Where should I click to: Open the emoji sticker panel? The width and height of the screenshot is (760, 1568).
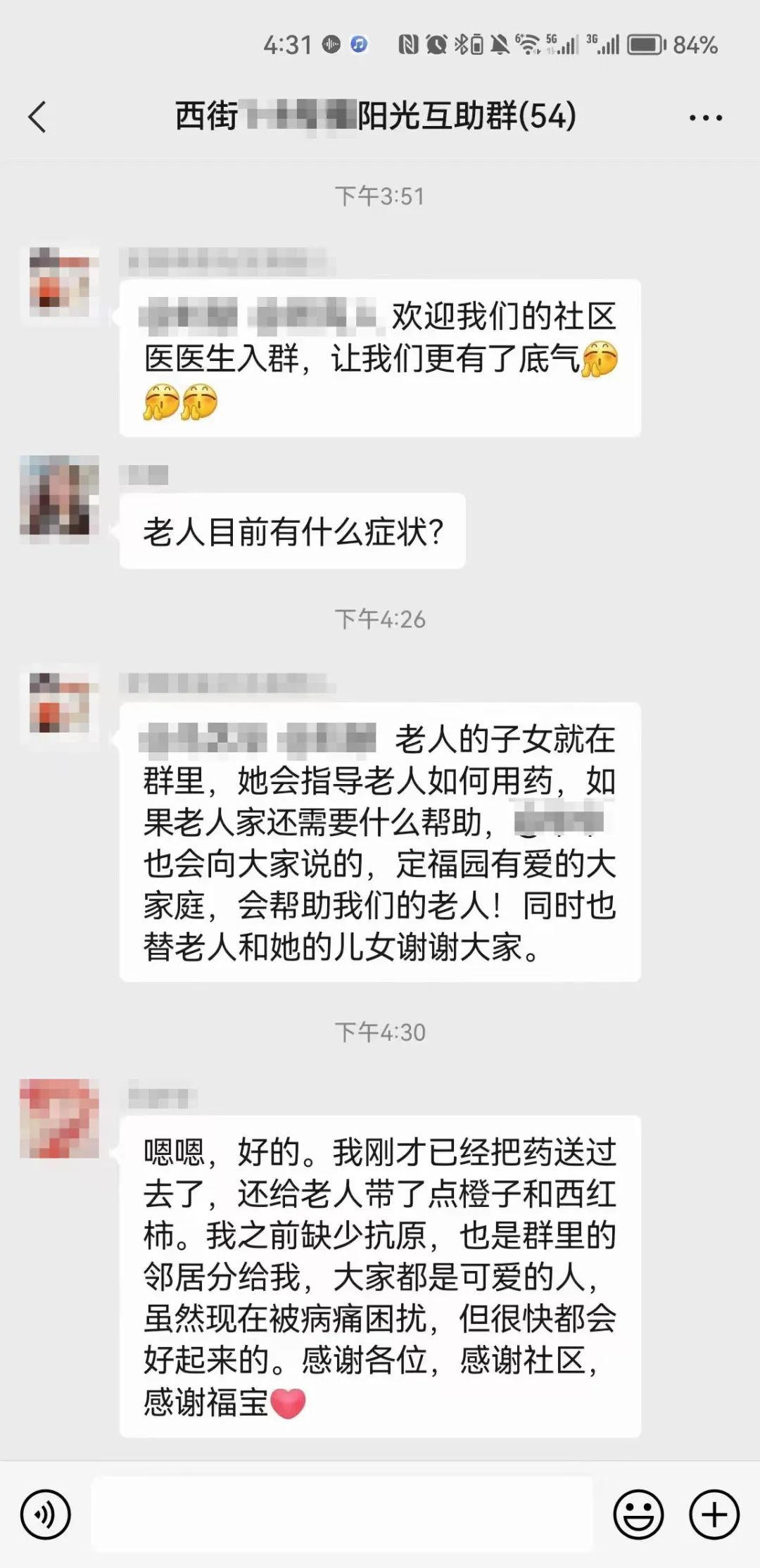(x=638, y=1514)
